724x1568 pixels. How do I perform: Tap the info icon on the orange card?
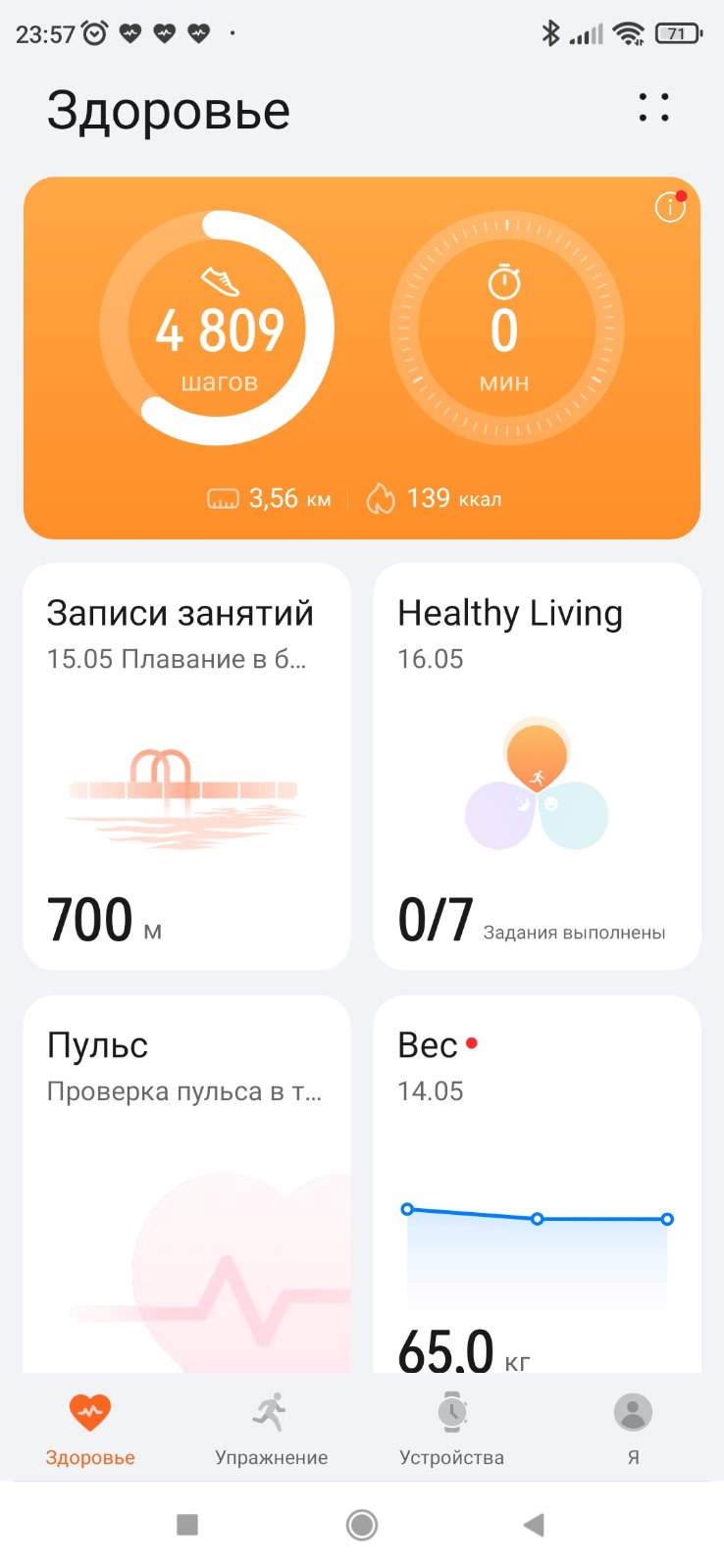click(670, 207)
